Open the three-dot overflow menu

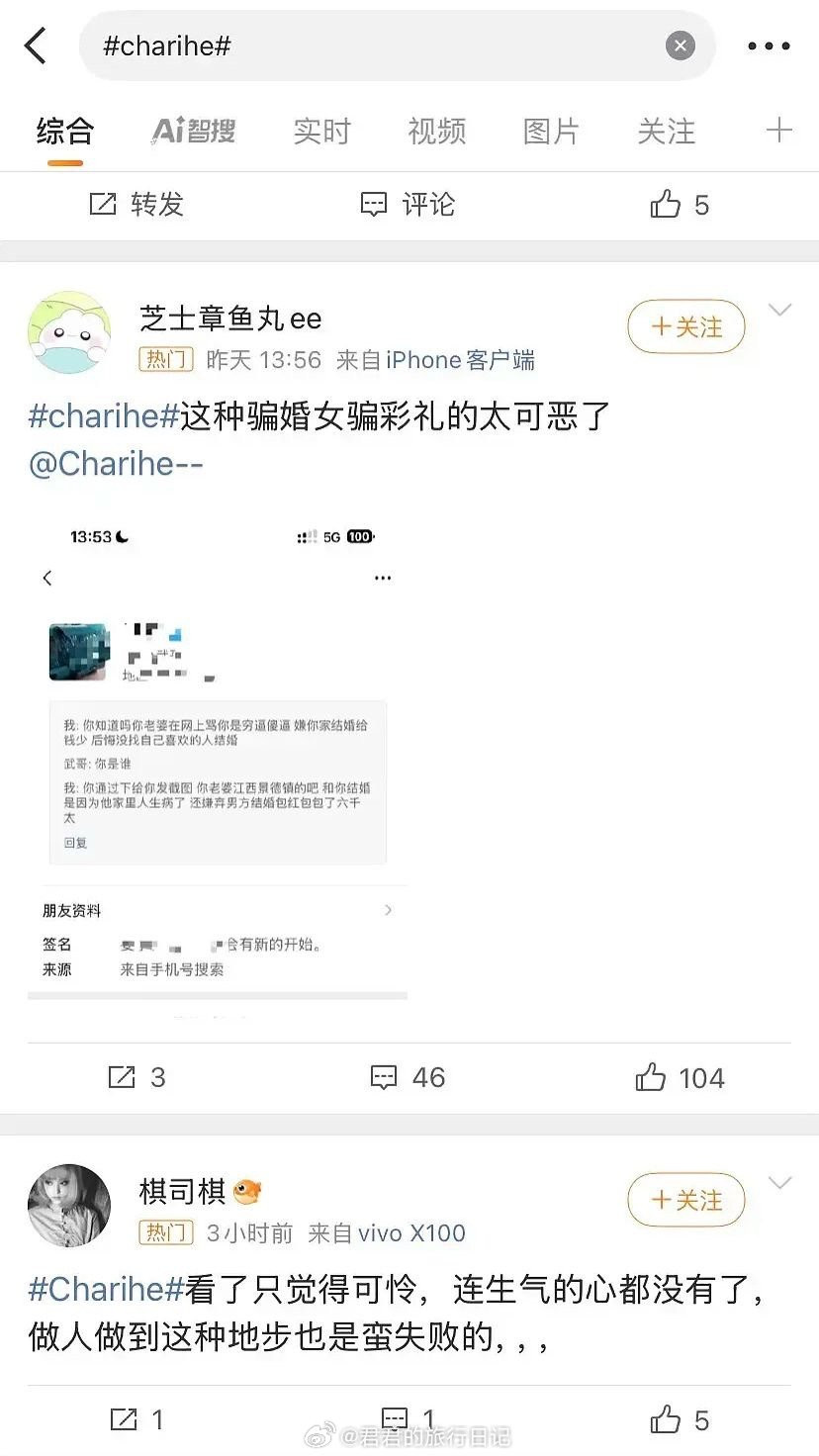coord(769,45)
